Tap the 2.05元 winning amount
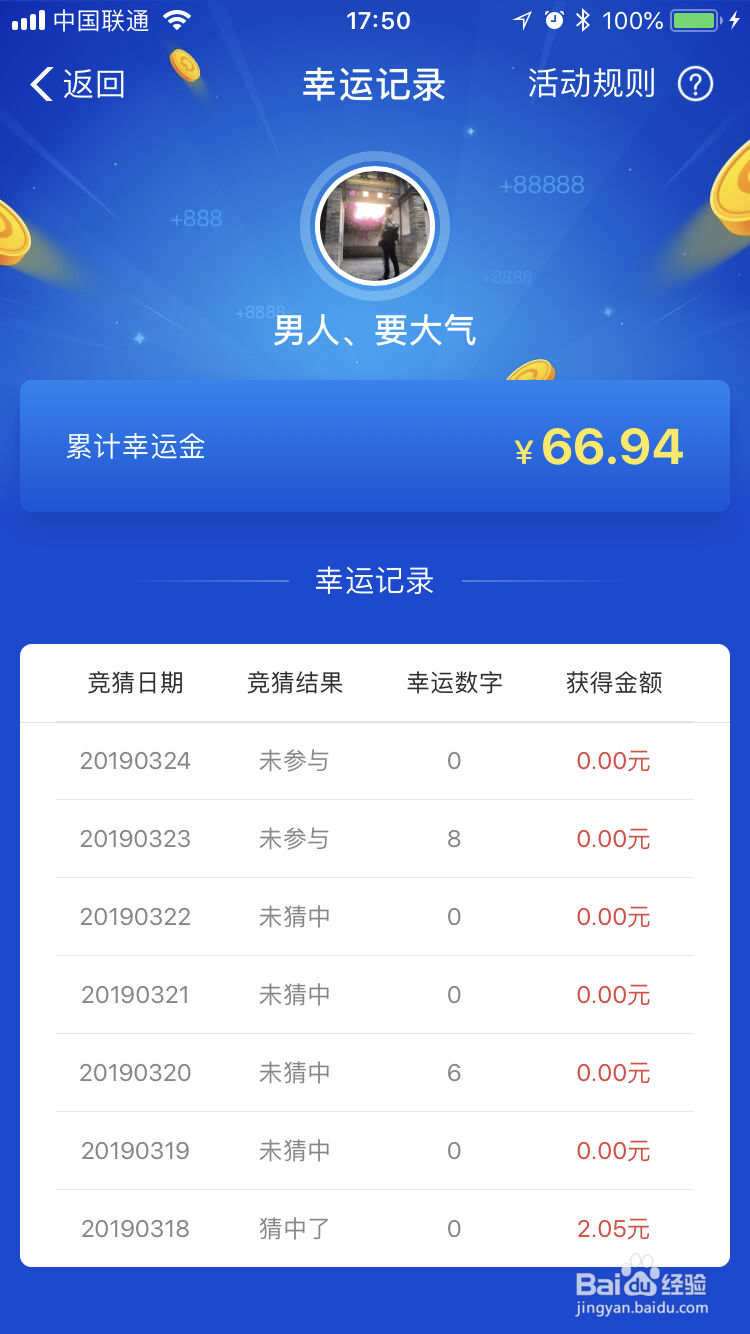The image size is (750, 1334). (613, 1228)
